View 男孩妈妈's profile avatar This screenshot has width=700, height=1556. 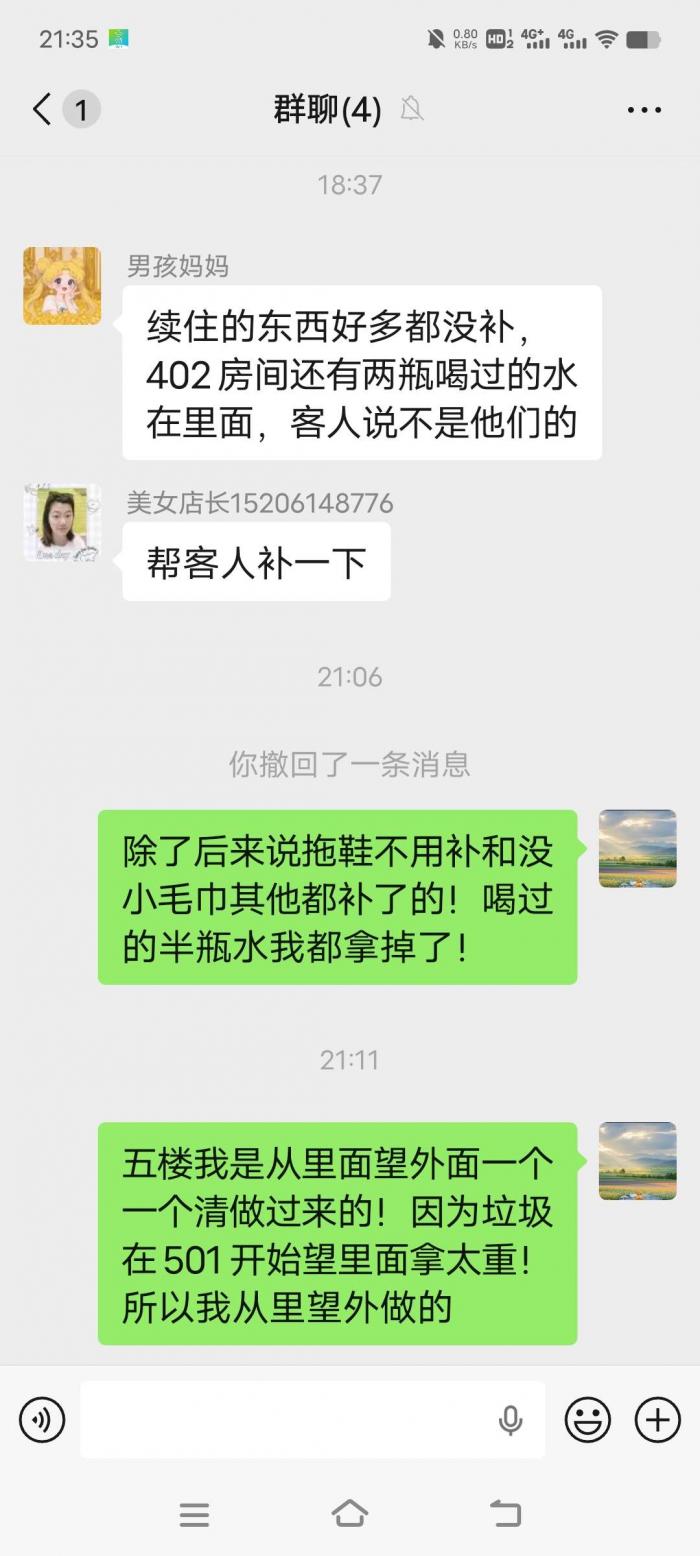[x=62, y=286]
